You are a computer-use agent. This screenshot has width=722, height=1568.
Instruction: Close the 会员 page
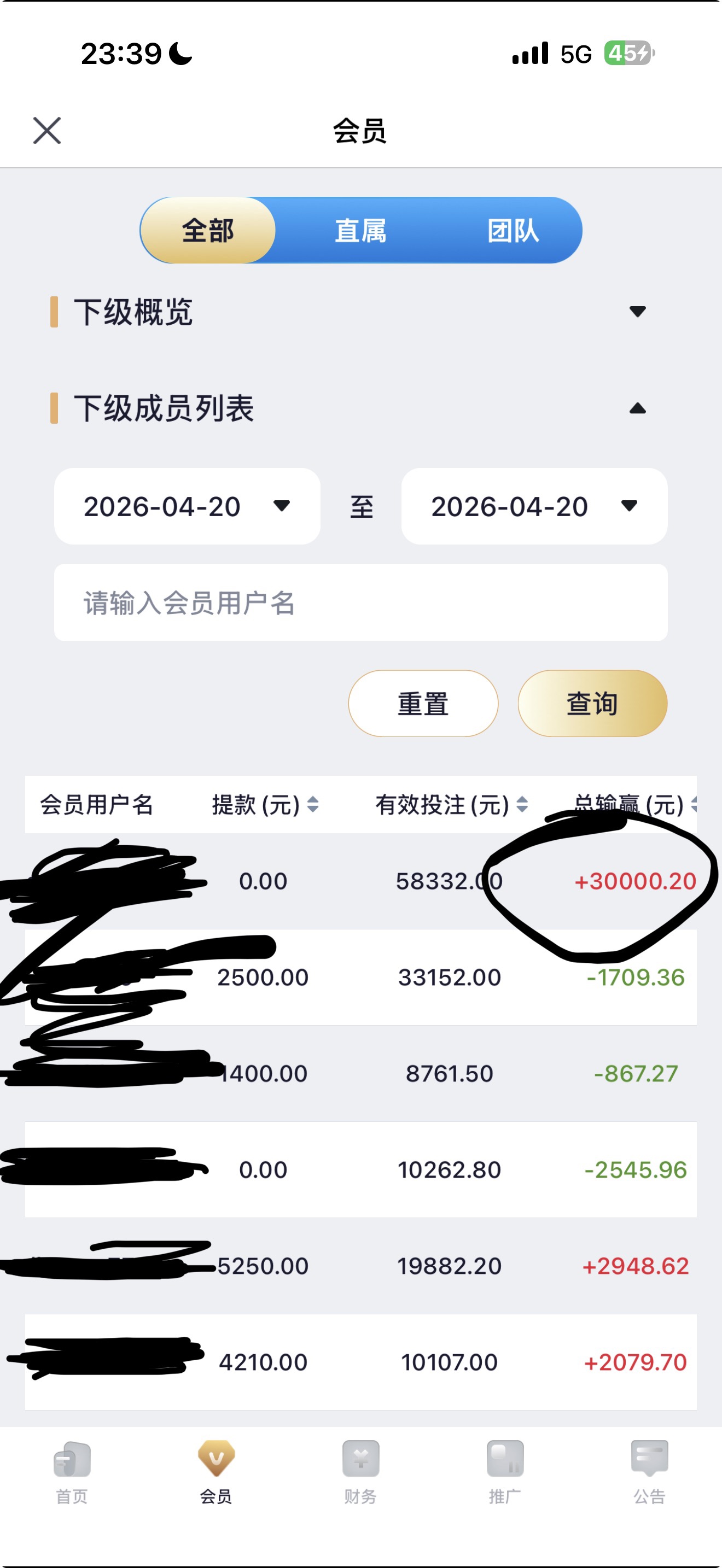(47, 130)
